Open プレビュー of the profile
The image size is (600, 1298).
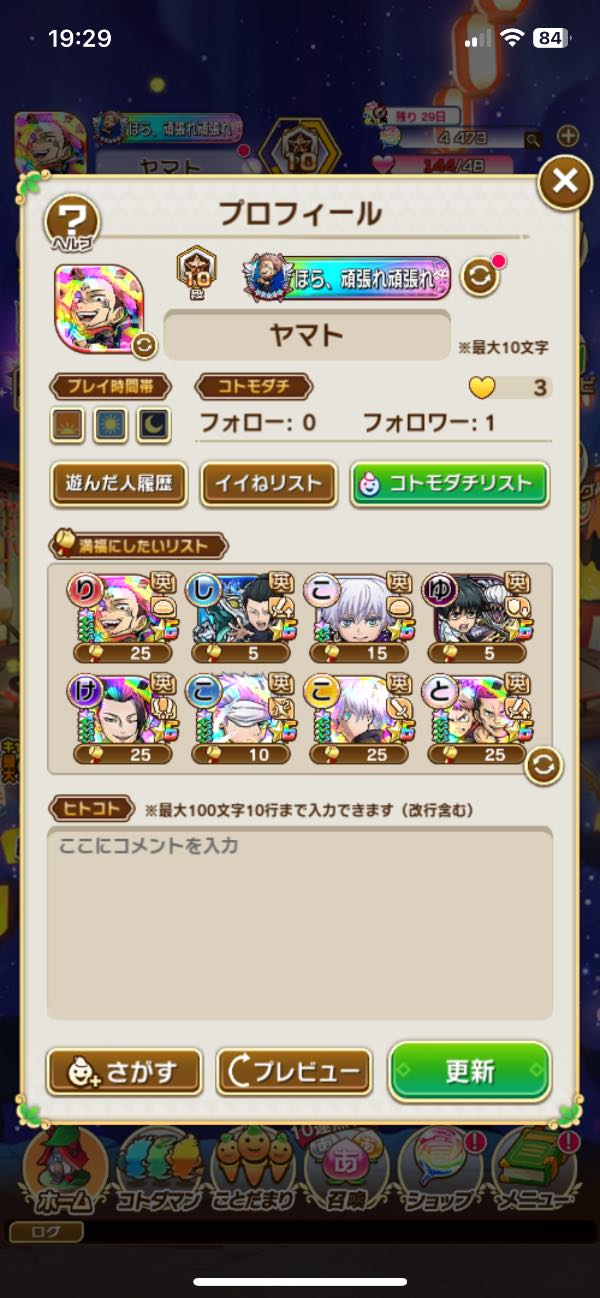point(294,1072)
